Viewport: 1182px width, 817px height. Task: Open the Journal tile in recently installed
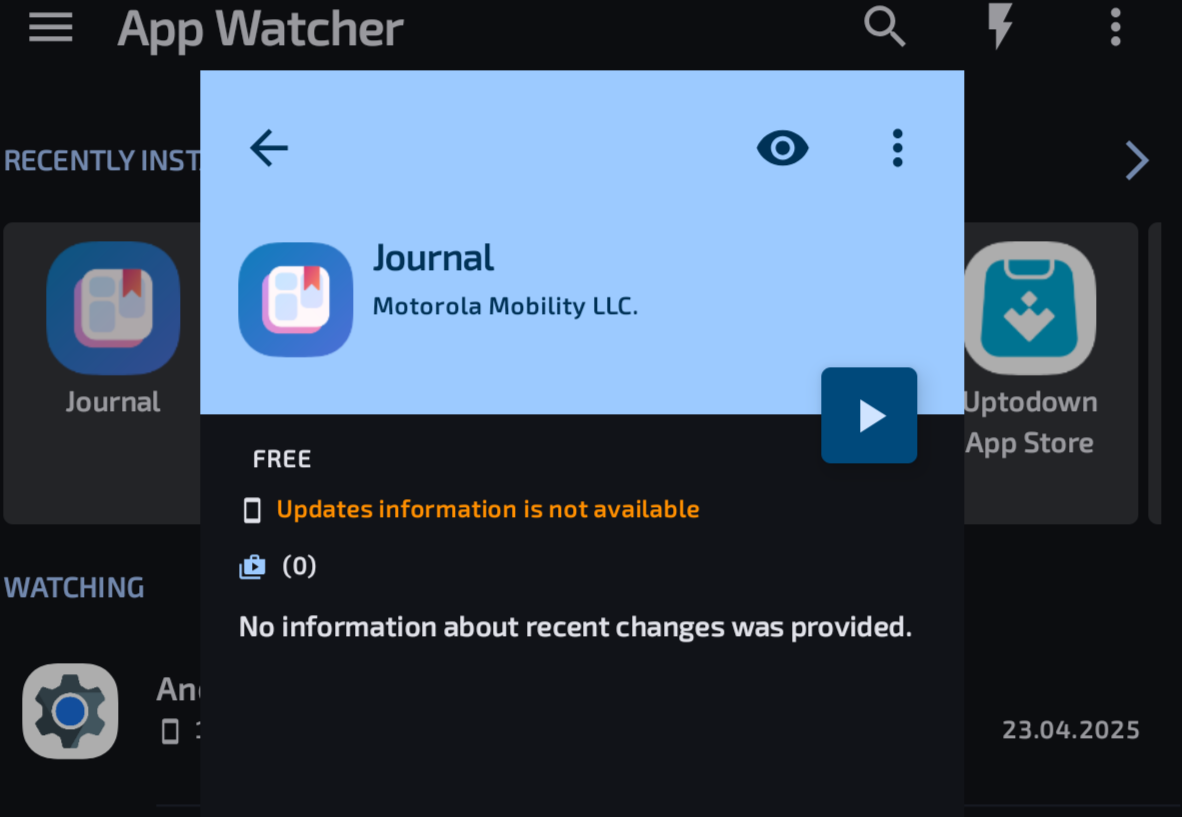[112, 330]
